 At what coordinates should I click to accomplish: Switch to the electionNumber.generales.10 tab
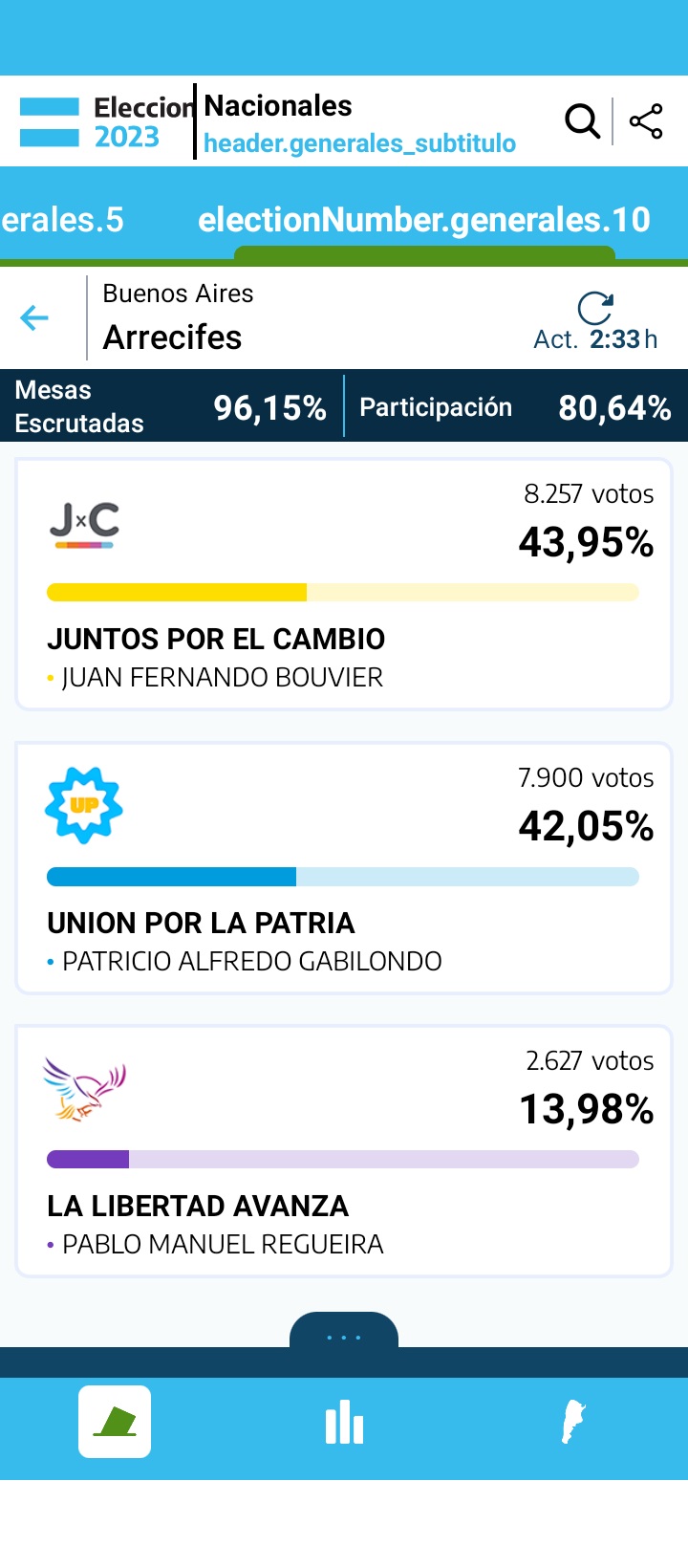click(423, 220)
